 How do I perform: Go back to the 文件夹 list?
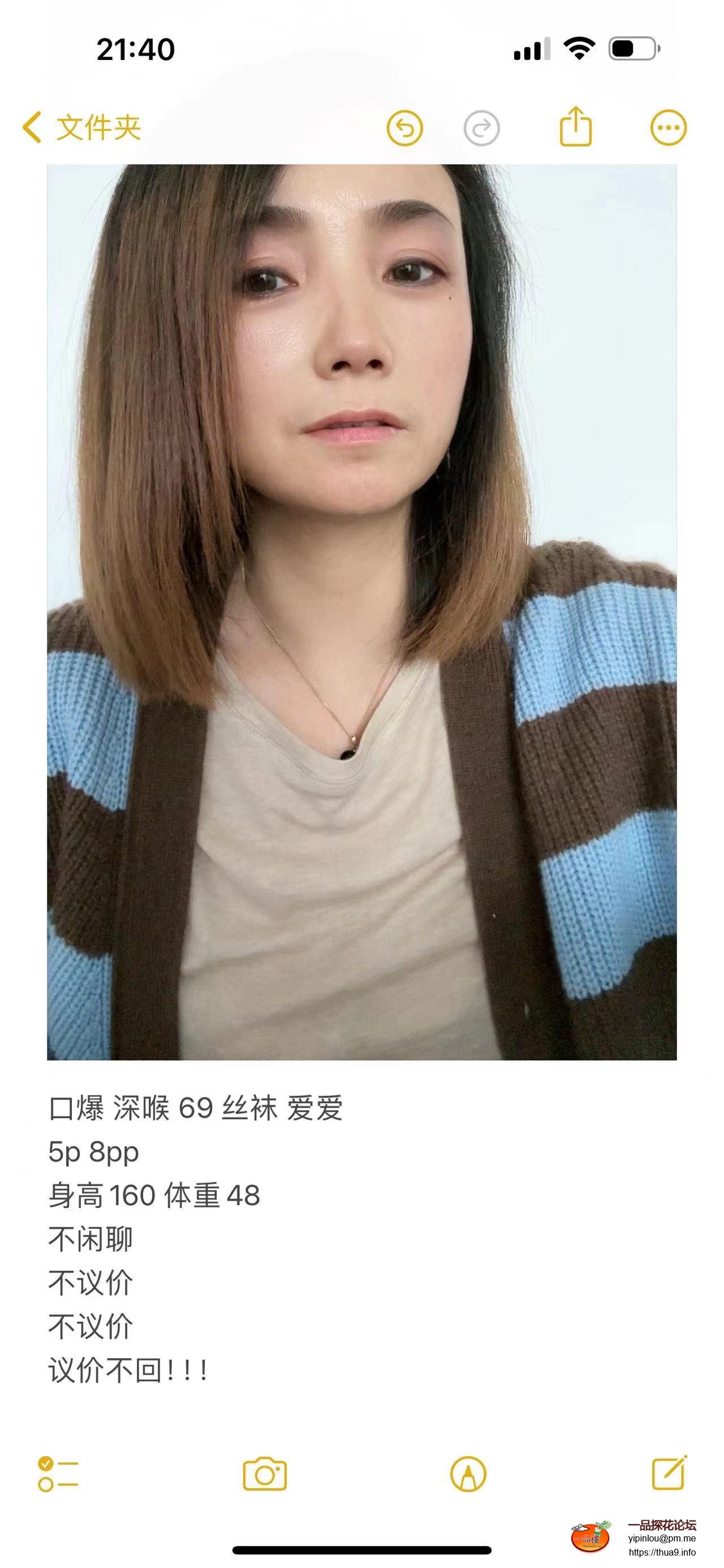81,128
